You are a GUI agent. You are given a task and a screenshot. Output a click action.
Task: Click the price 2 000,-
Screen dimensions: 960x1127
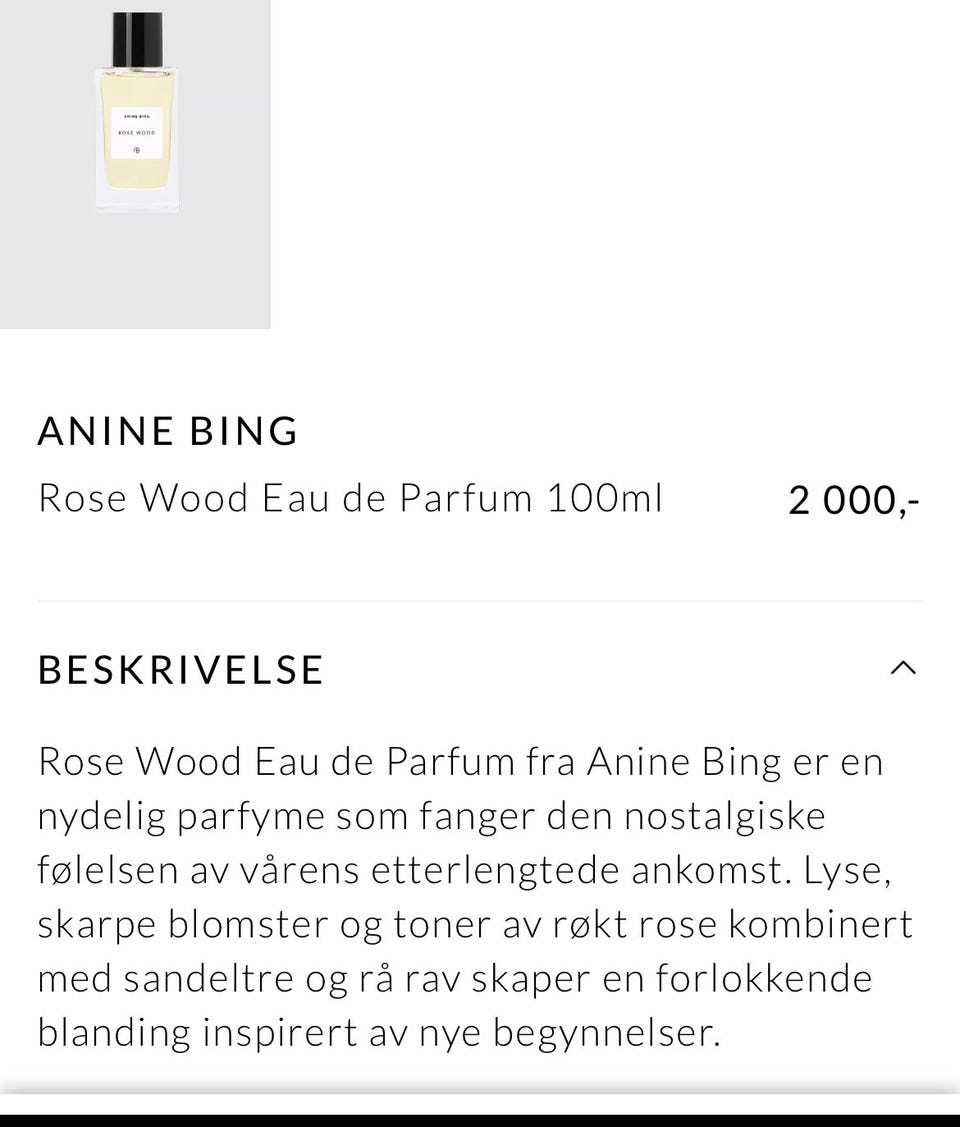853,499
